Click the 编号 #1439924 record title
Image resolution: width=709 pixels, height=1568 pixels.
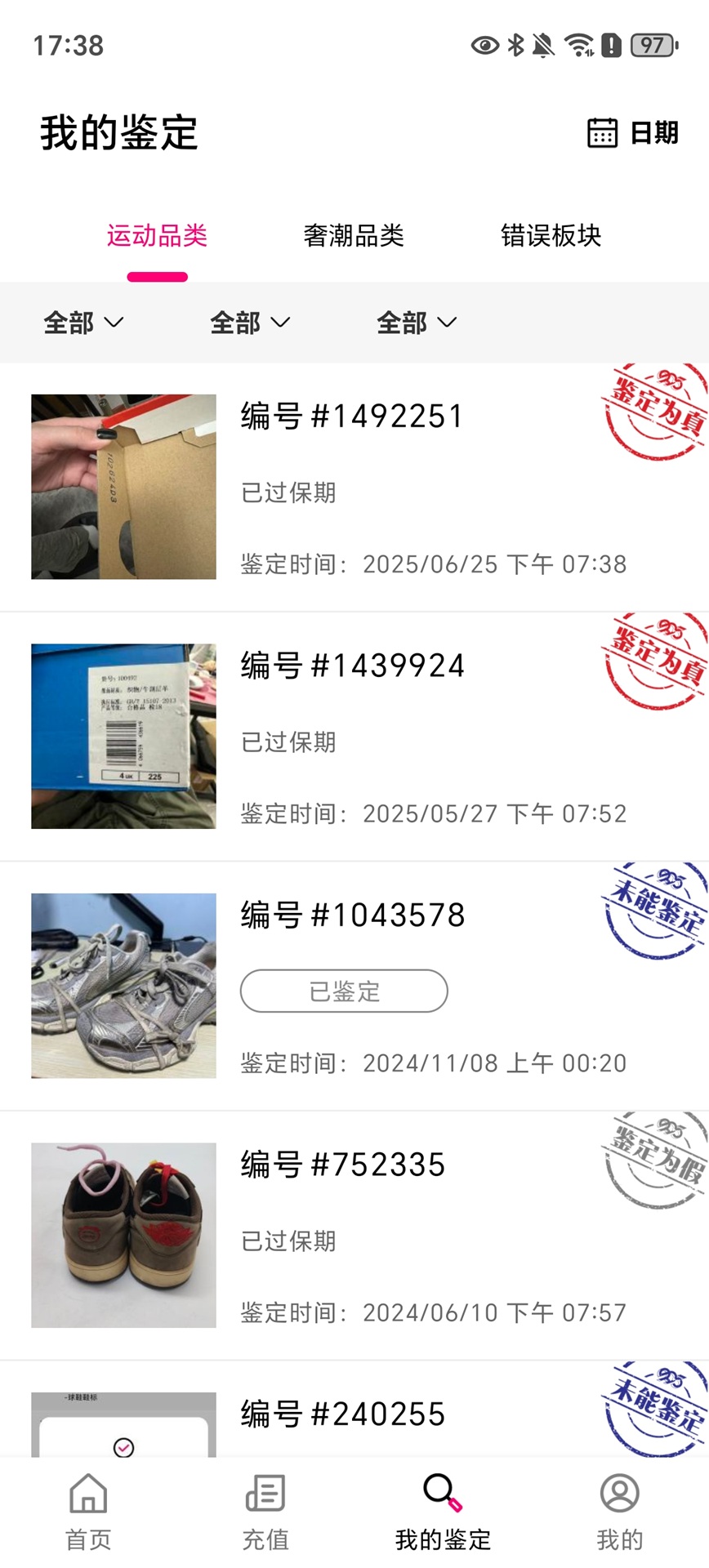pyautogui.click(x=351, y=666)
